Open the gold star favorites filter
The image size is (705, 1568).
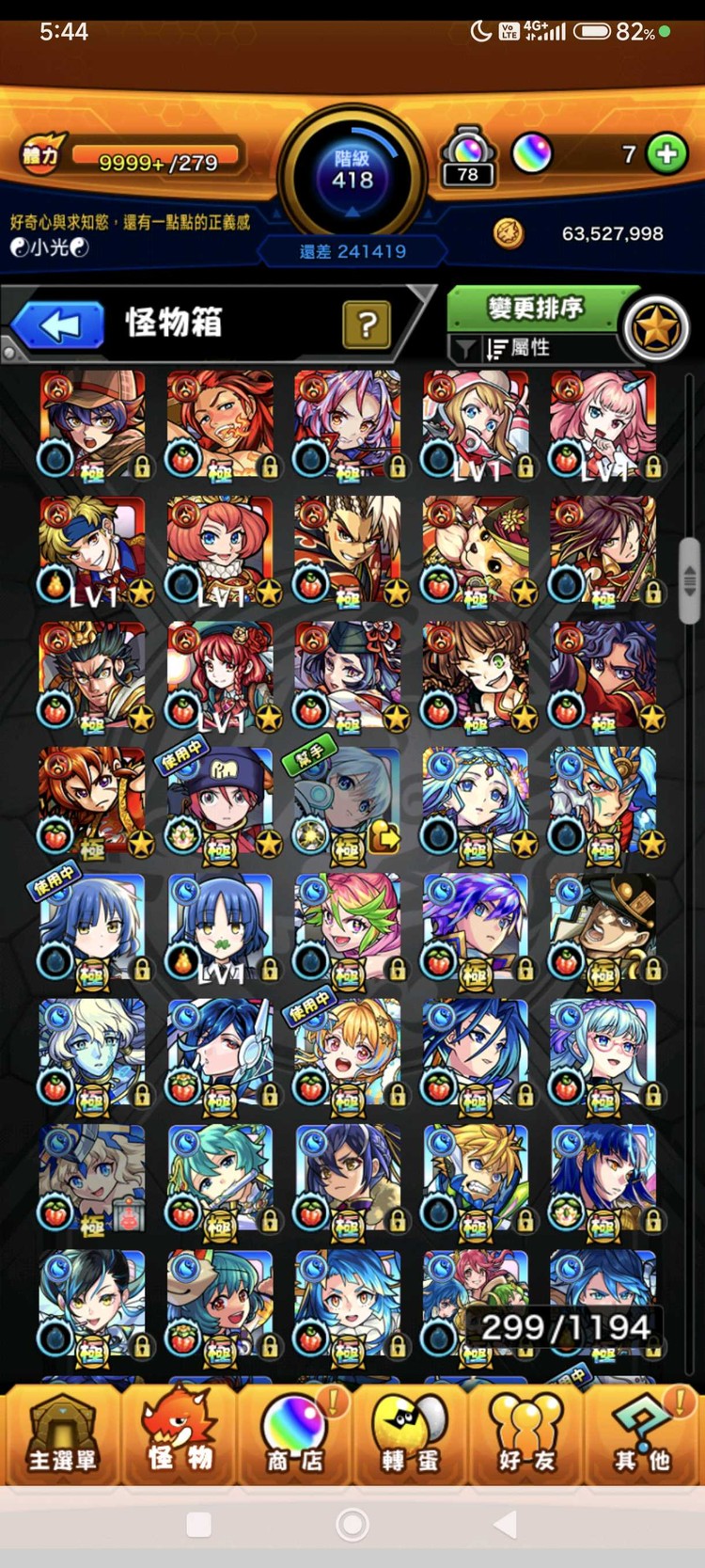[656, 328]
